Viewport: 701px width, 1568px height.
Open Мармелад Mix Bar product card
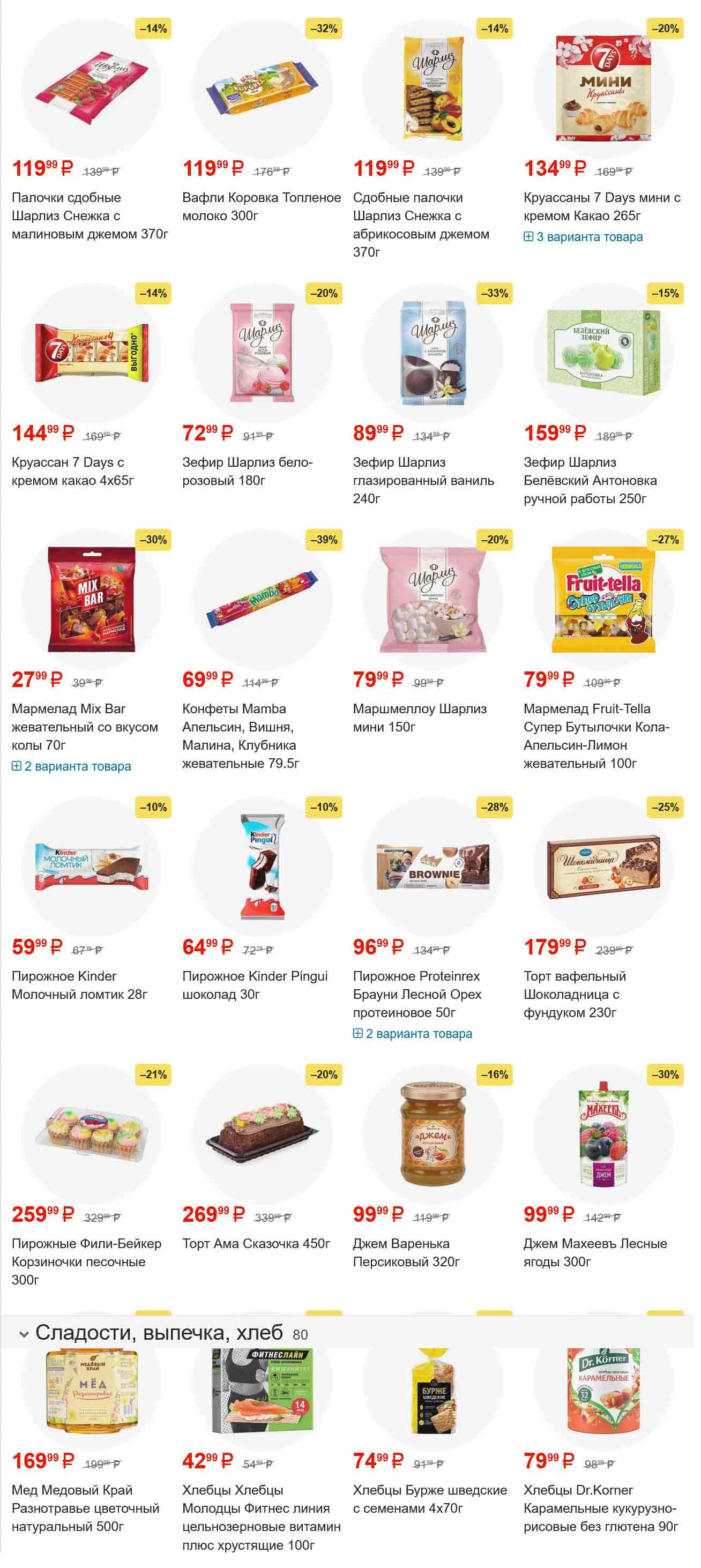84,726
